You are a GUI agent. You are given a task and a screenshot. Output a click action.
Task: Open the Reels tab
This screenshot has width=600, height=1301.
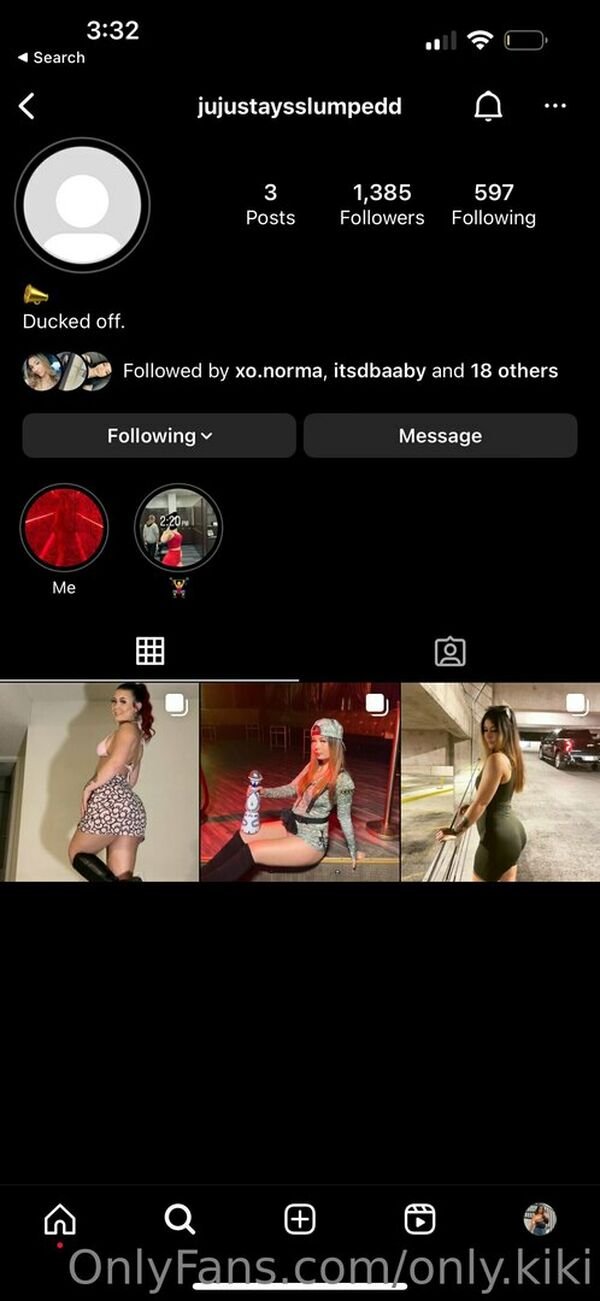click(420, 1219)
